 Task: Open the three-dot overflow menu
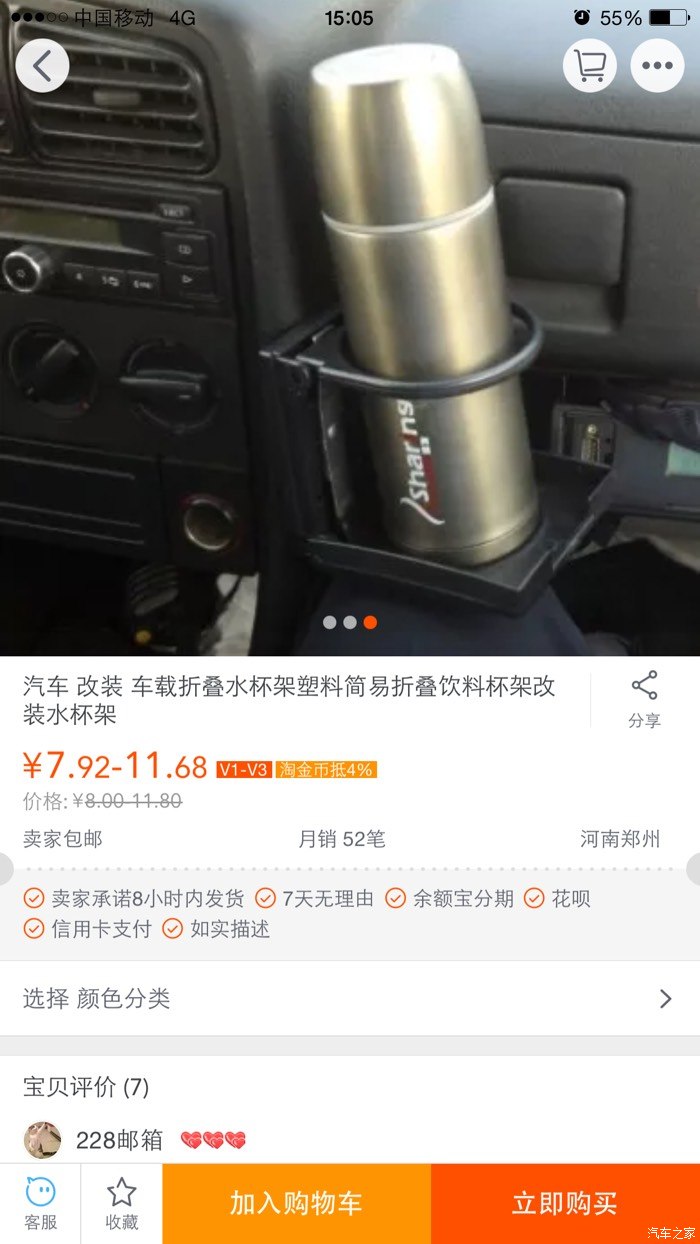(657, 66)
